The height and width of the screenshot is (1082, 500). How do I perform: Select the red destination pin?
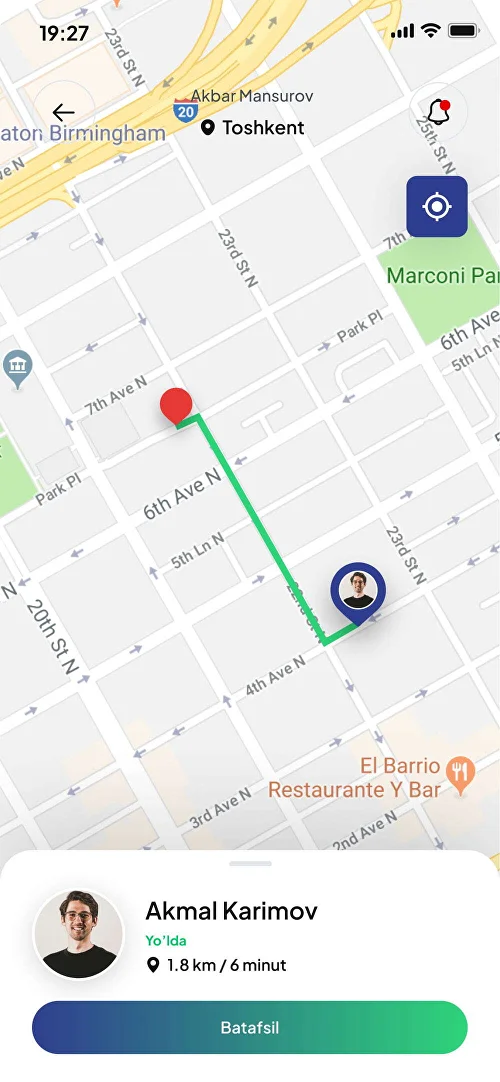point(176,405)
